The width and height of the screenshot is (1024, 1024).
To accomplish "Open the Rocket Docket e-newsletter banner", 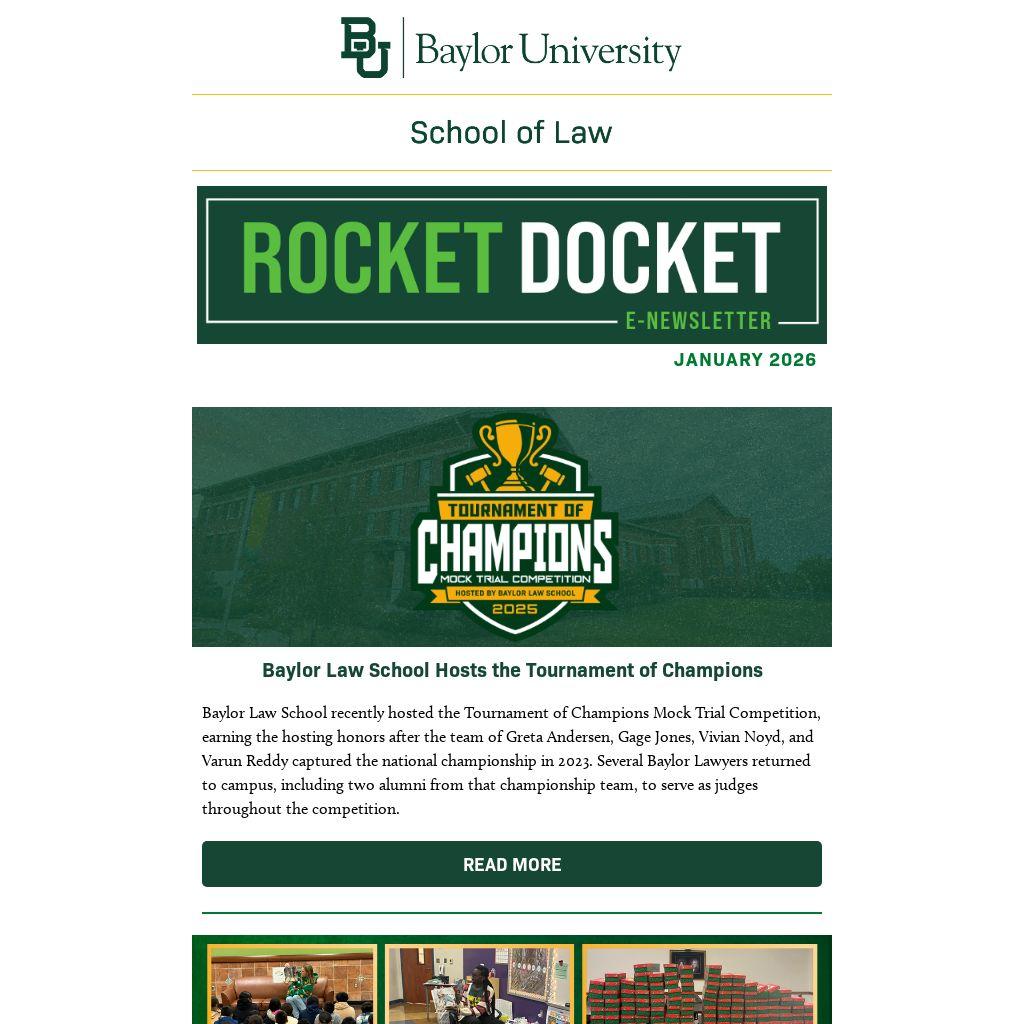I will point(511,264).
